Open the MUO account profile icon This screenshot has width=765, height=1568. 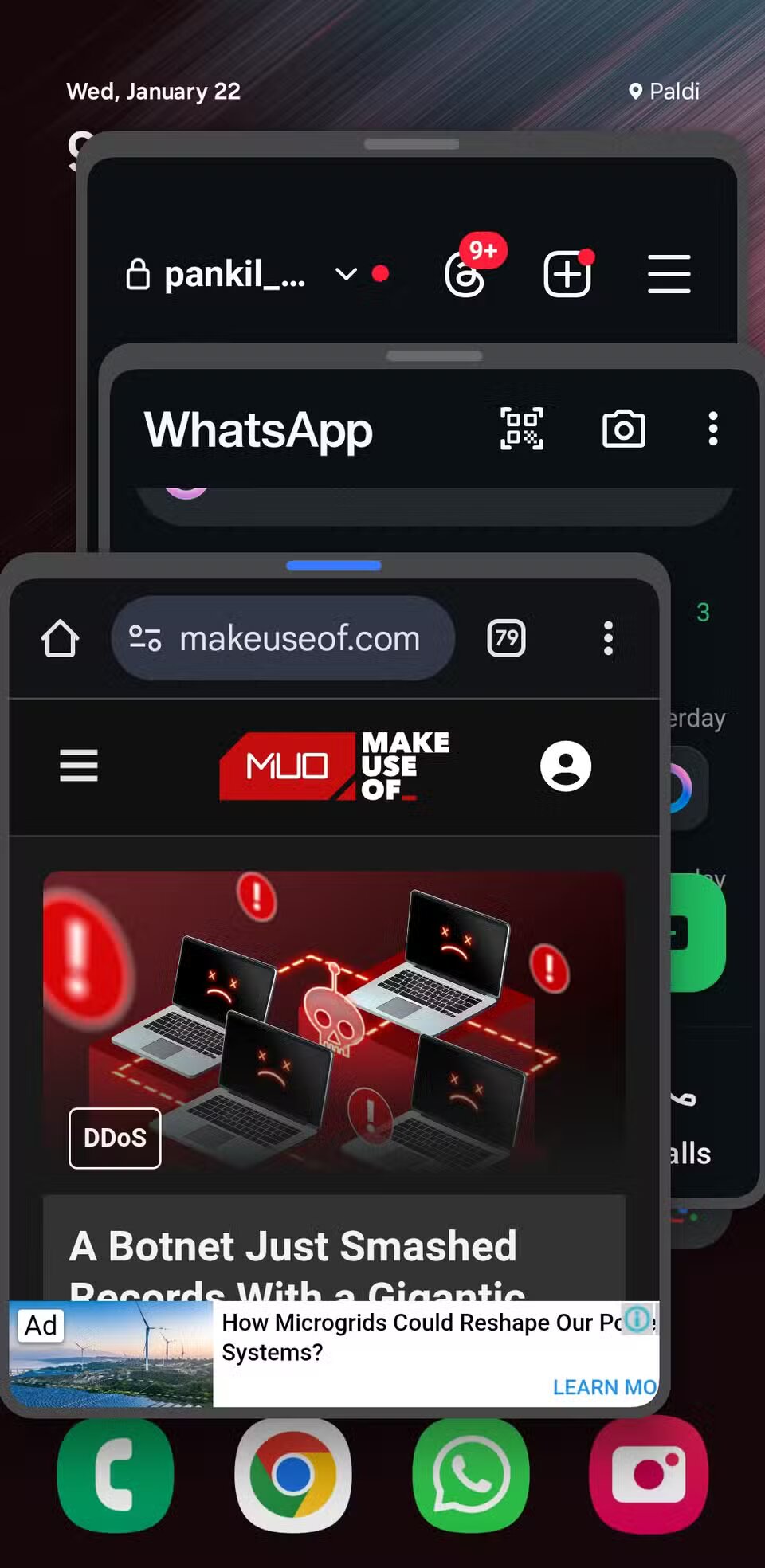point(566,766)
